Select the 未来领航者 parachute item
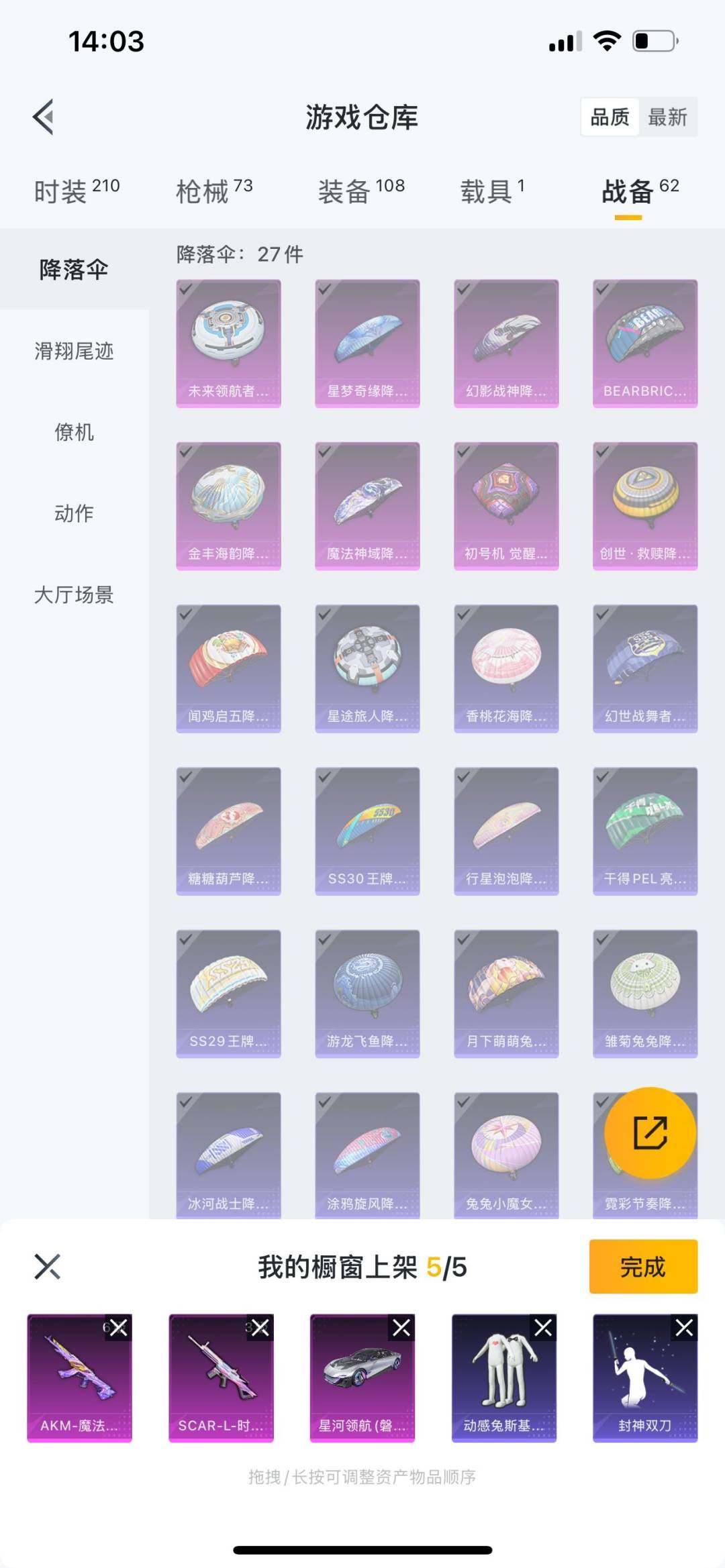The height and width of the screenshot is (1568, 725). (228, 343)
